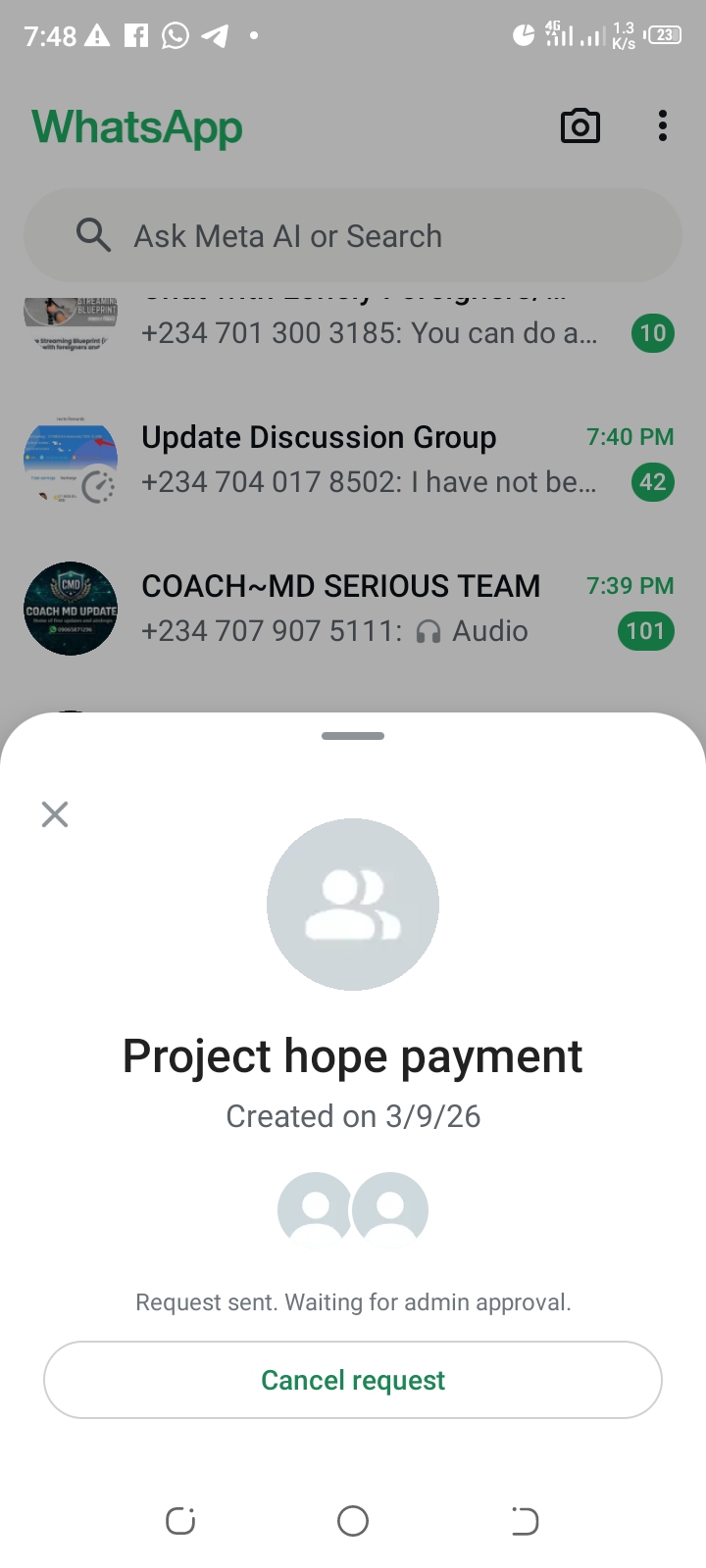Navigate back with the system back button
706x1568 pixels.
pyautogui.click(x=525, y=1521)
